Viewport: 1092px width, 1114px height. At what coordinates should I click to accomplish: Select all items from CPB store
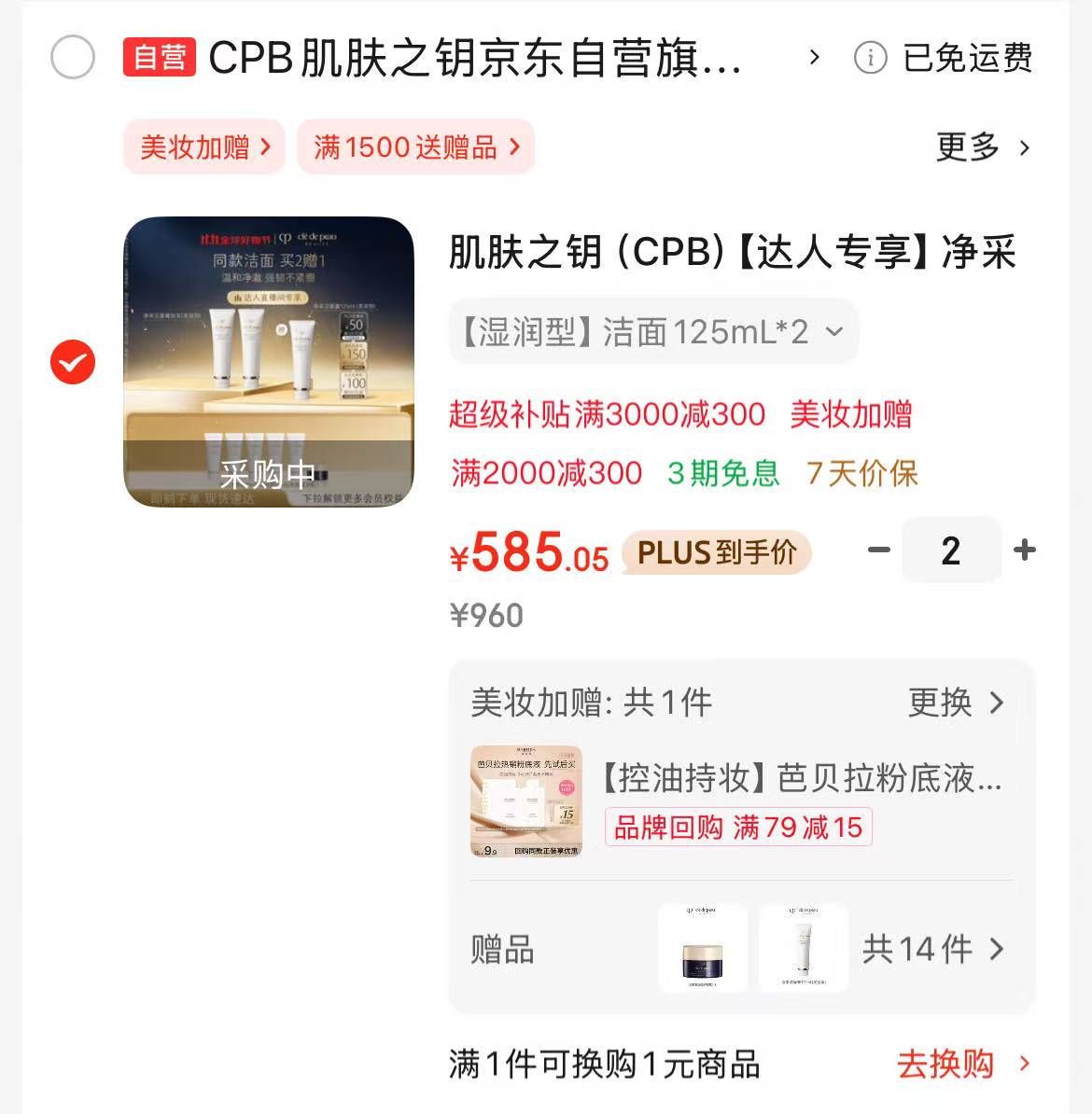tap(72, 58)
